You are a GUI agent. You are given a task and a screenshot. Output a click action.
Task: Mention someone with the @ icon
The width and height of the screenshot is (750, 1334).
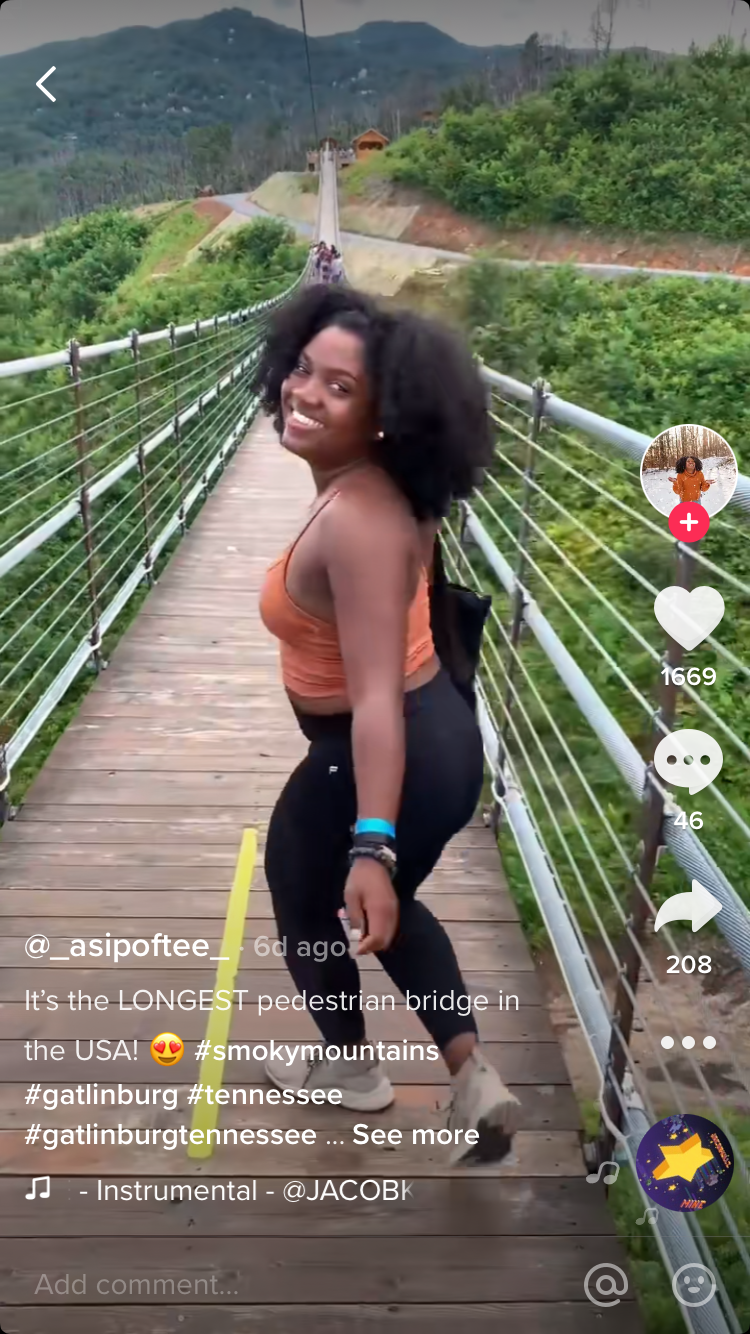click(606, 1284)
